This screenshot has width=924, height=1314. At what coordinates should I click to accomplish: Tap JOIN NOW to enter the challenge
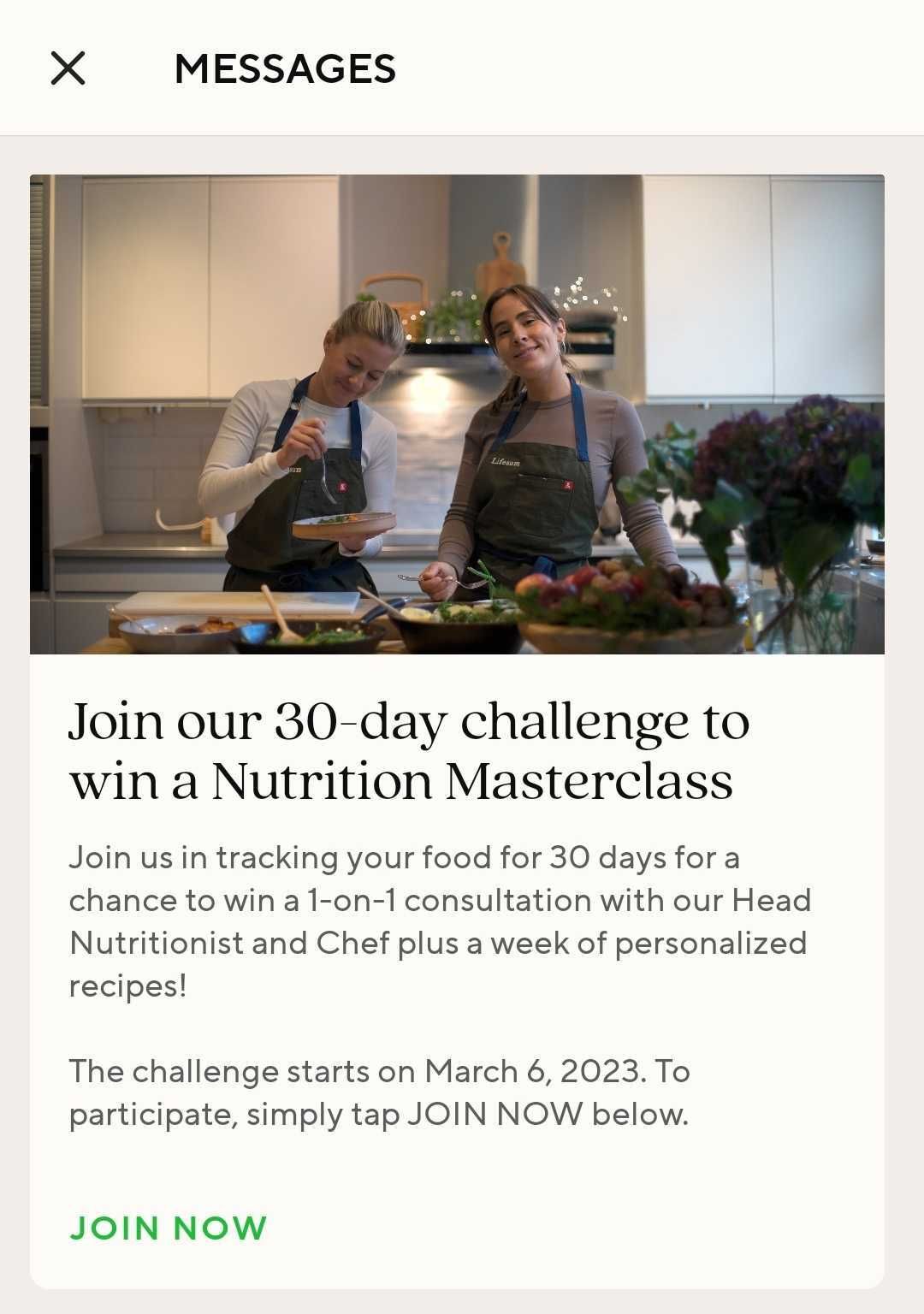pyautogui.click(x=168, y=1228)
